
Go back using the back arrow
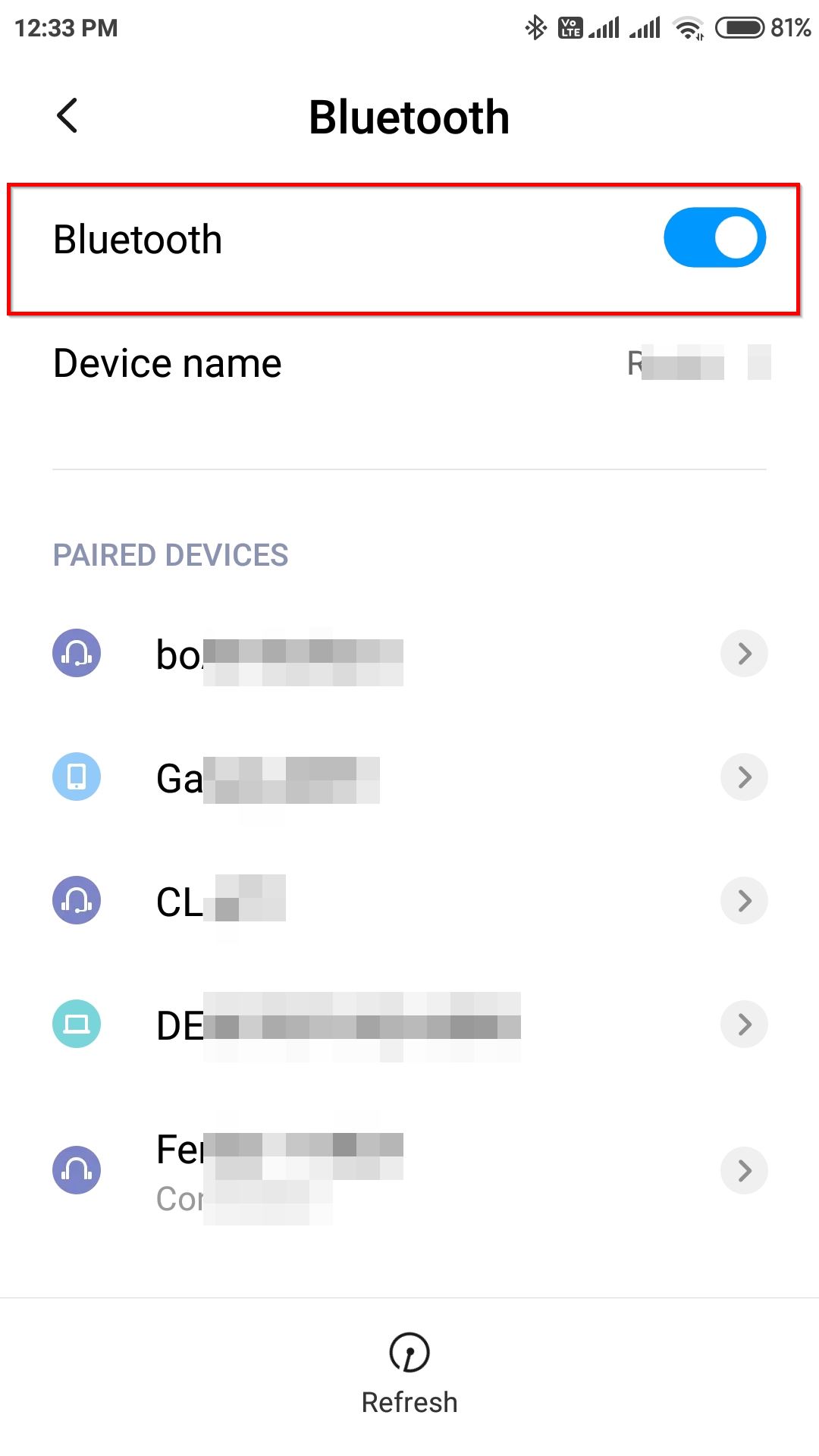click(67, 116)
